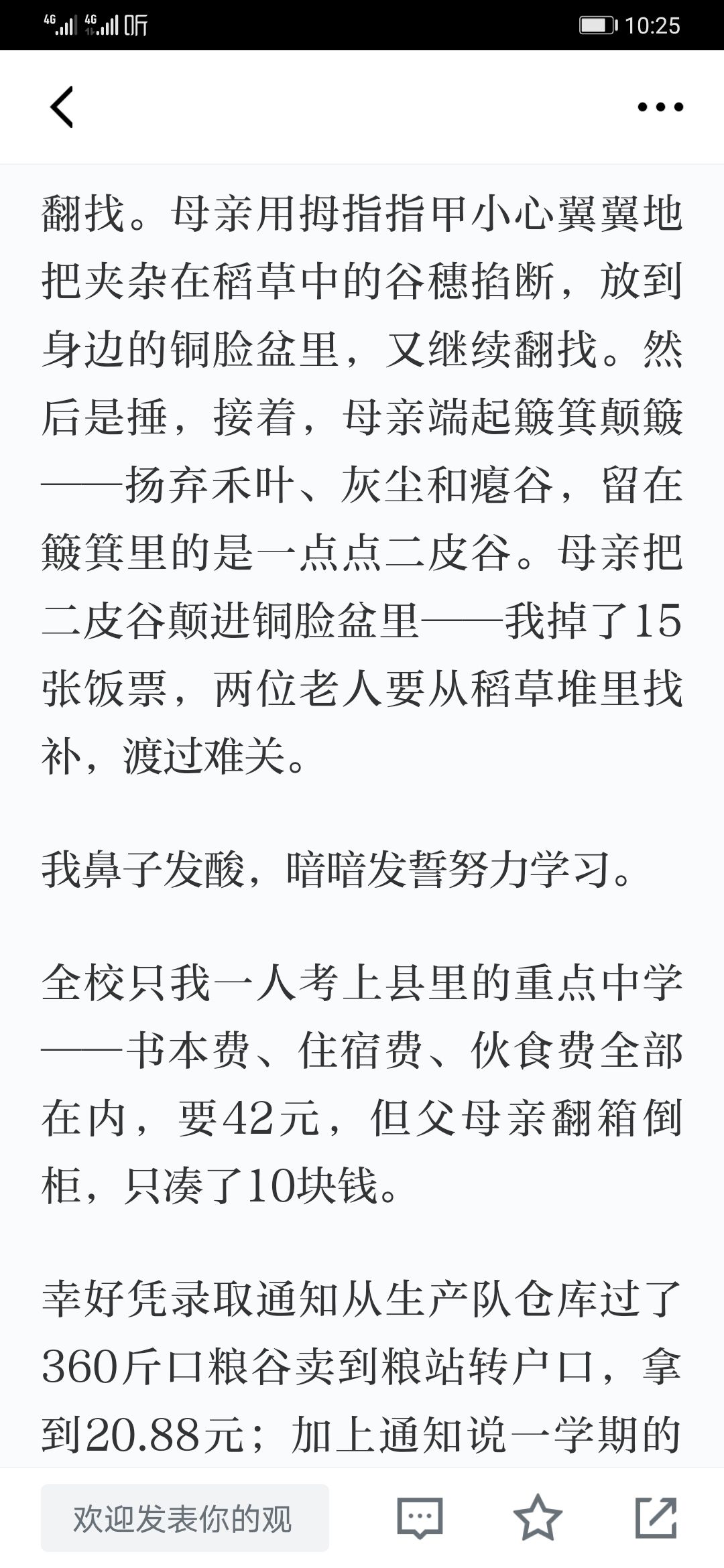Share the article via the share icon
The height and width of the screenshot is (1568, 724).
[x=656, y=1518]
